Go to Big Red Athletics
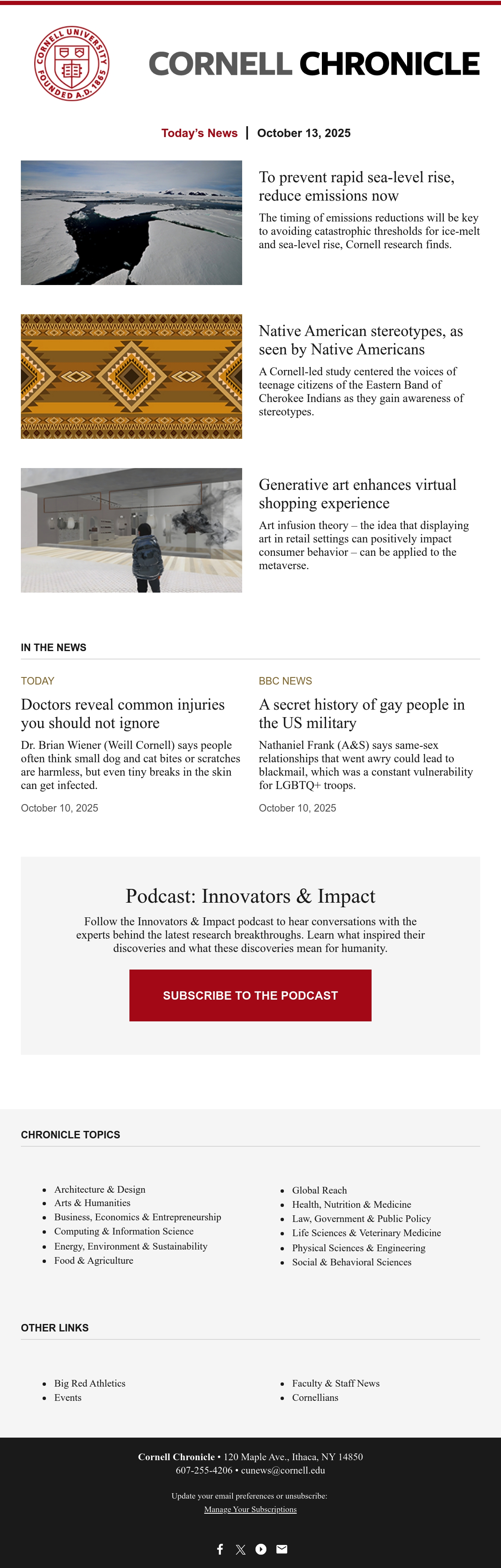501x1568 pixels. (90, 1384)
